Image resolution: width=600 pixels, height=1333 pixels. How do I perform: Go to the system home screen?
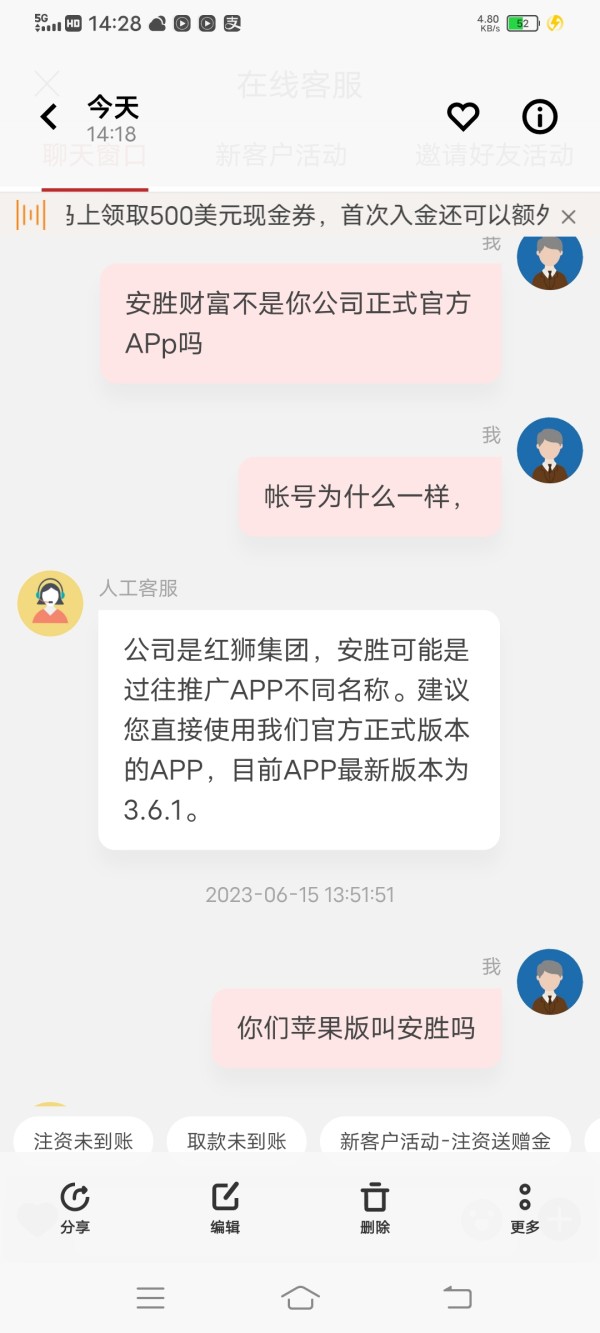click(300, 1298)
